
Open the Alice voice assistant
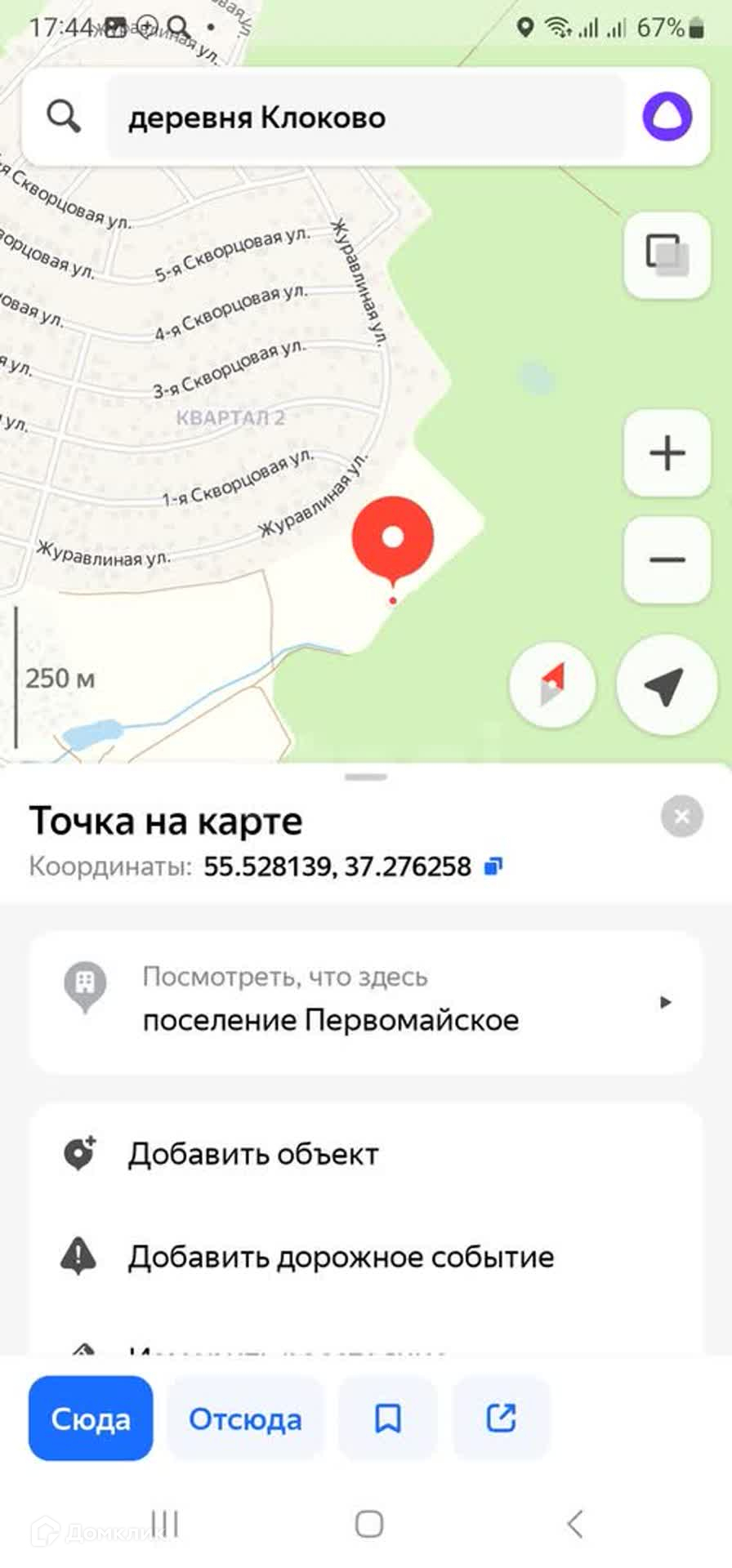[667, 117]
